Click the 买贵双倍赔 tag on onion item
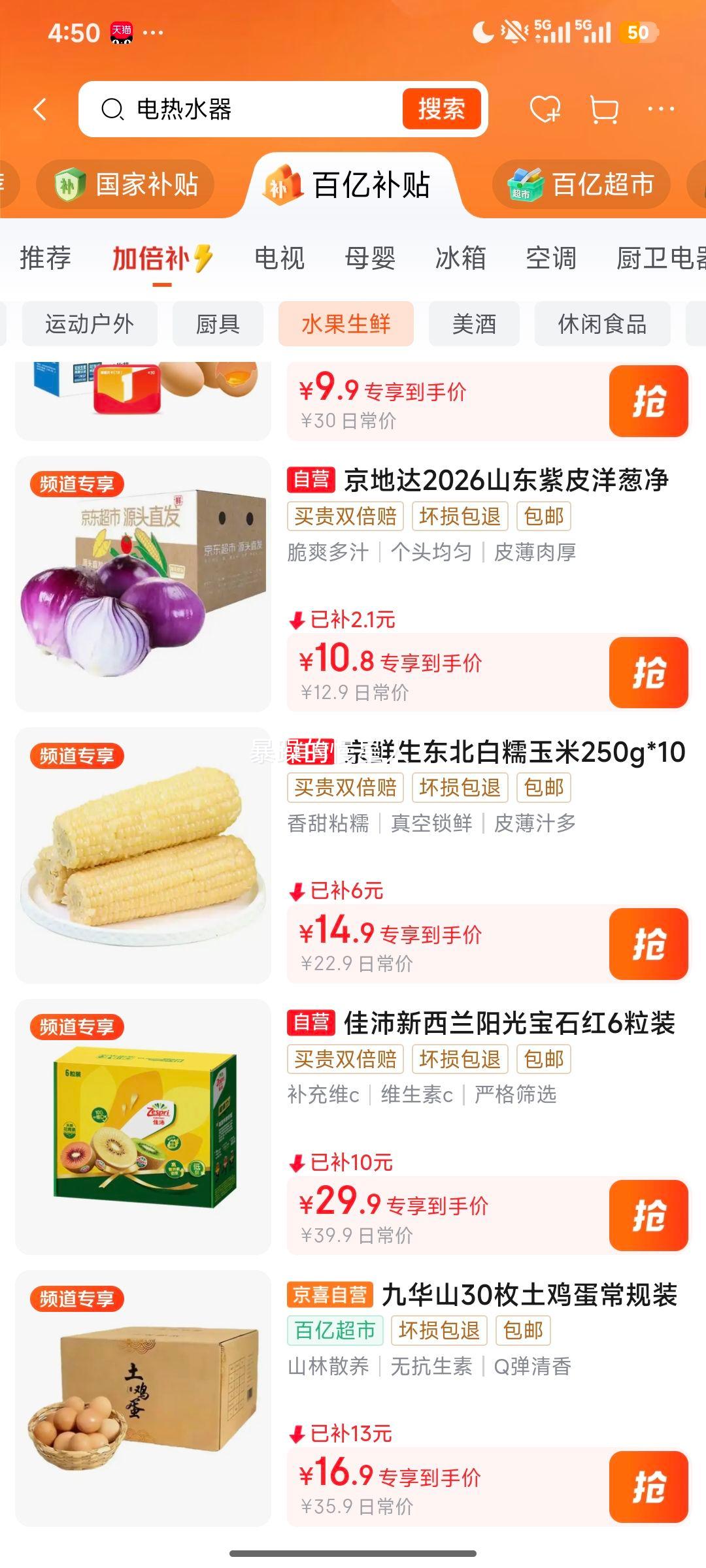The image size is (706, 1568). pos(347,515)
